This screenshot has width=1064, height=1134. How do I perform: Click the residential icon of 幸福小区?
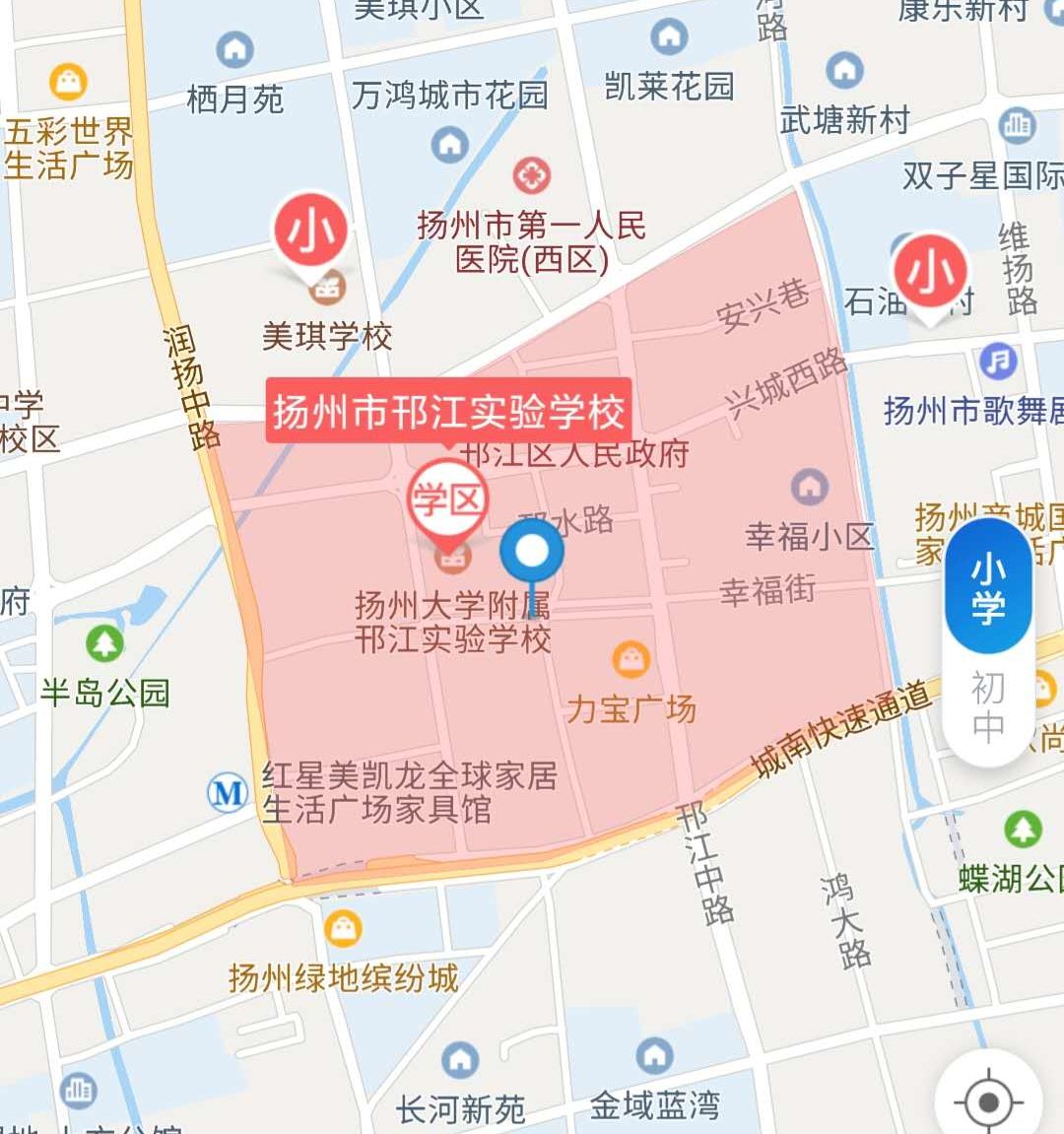click(x=810, y=488)
